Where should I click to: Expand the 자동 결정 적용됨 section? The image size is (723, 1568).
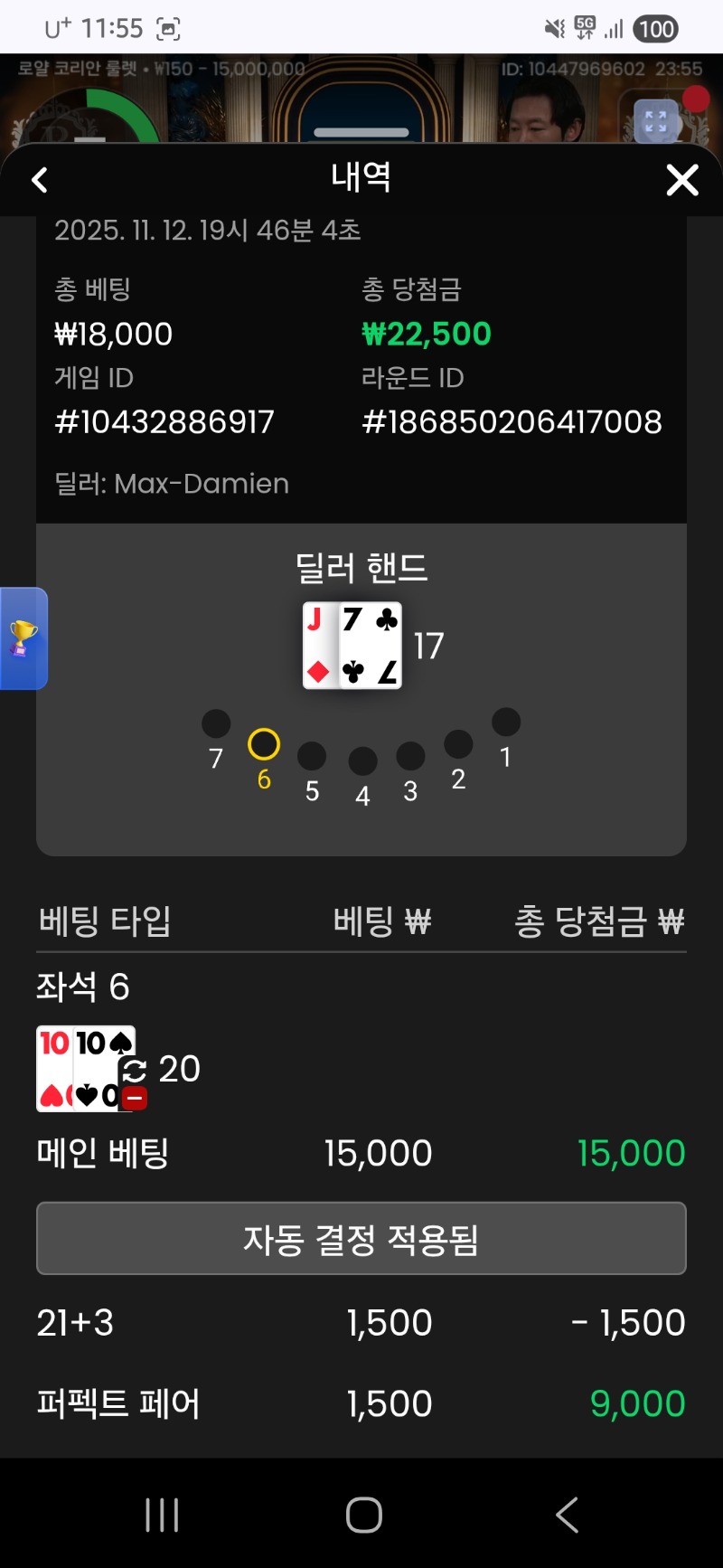click(x=361, y=1238)
